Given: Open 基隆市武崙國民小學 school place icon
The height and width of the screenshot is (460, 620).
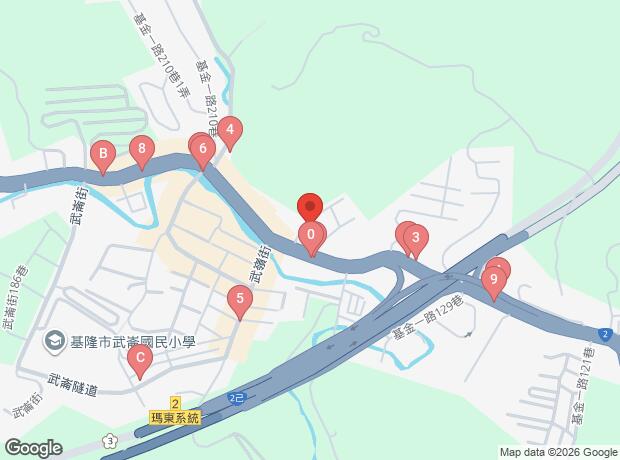Looking at the screenshot, I should click(x=54, y=342).
